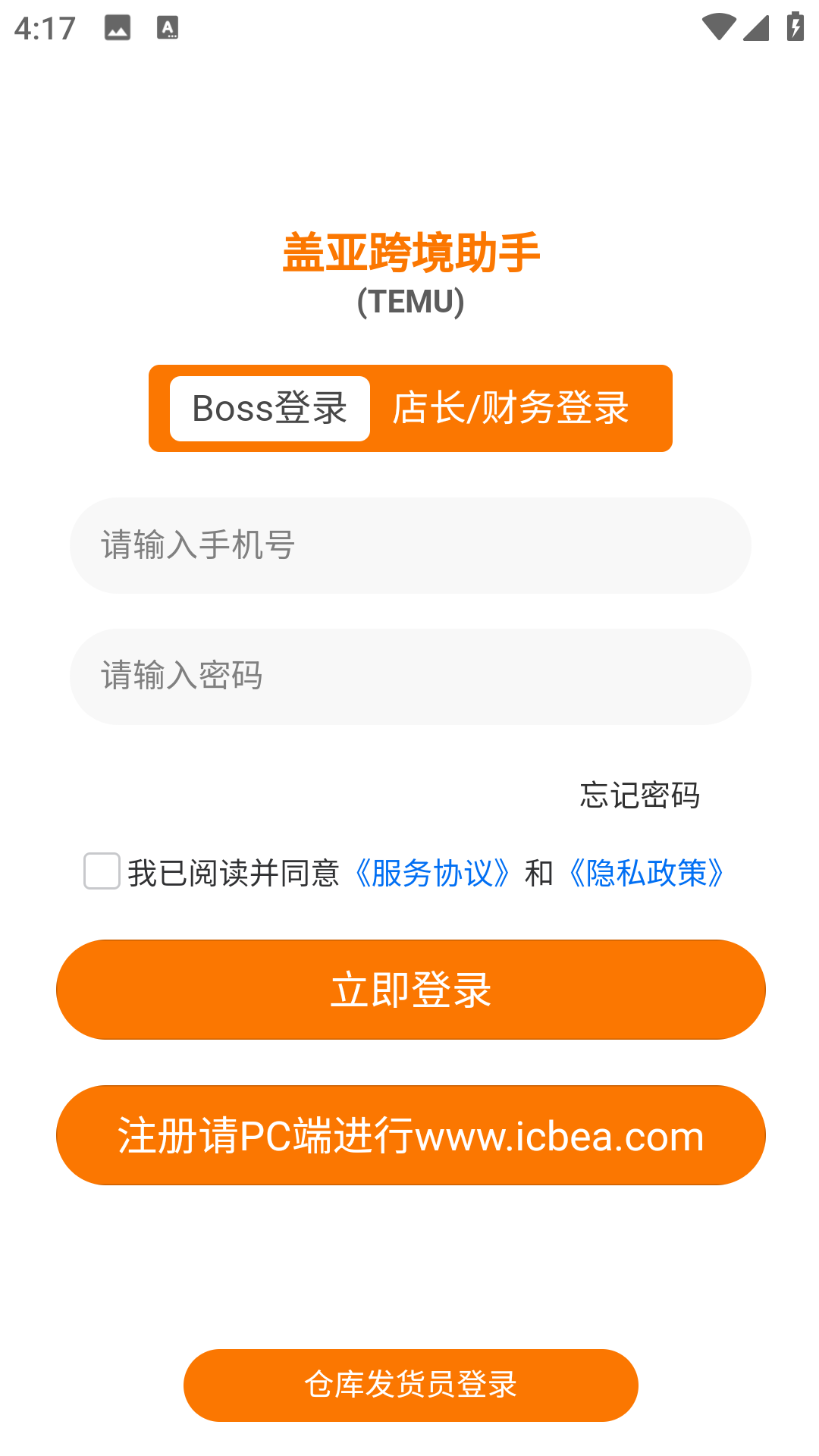This screenshot has width=819, height=1456.
Task: Tap the 注册请PC端进行www.icbea.com button
Action: pyautogui.click(x=410, y=1135)
